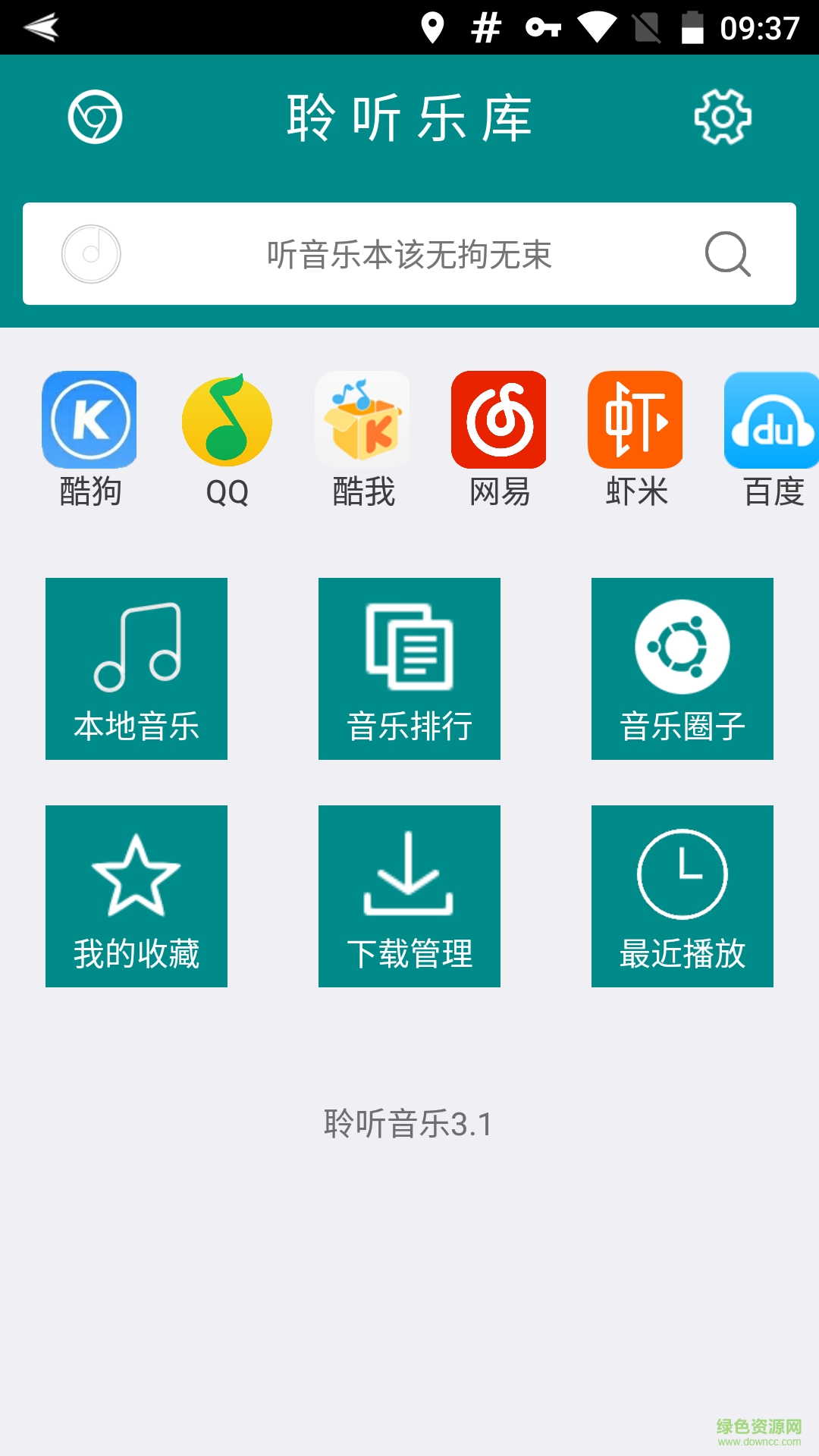
Task: Select the NetEase (网易) music icon
Action: click(x=498, y=419)
